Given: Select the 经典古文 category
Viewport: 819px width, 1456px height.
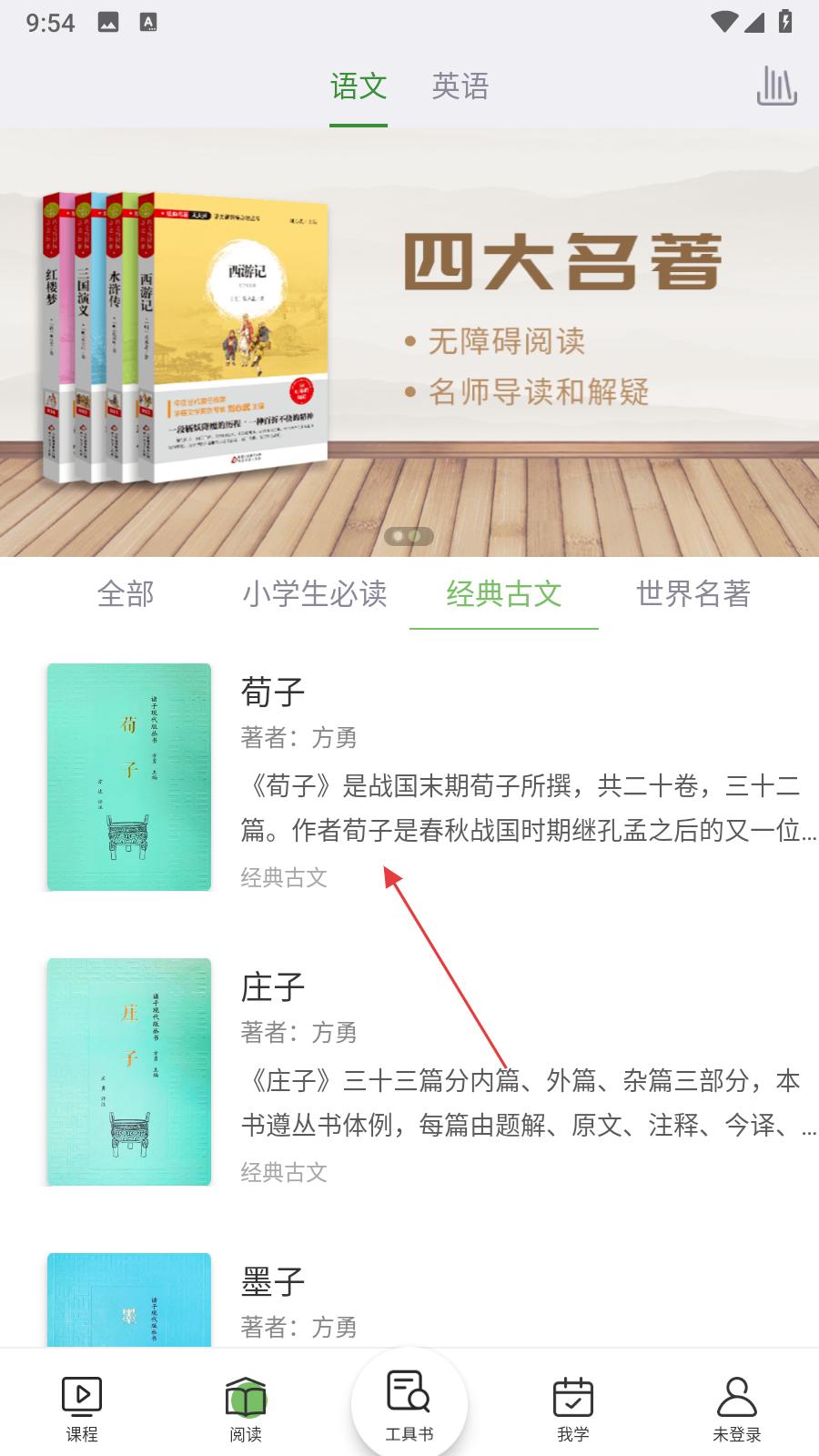Looking at the screenshot, I should tap(503, 594).
